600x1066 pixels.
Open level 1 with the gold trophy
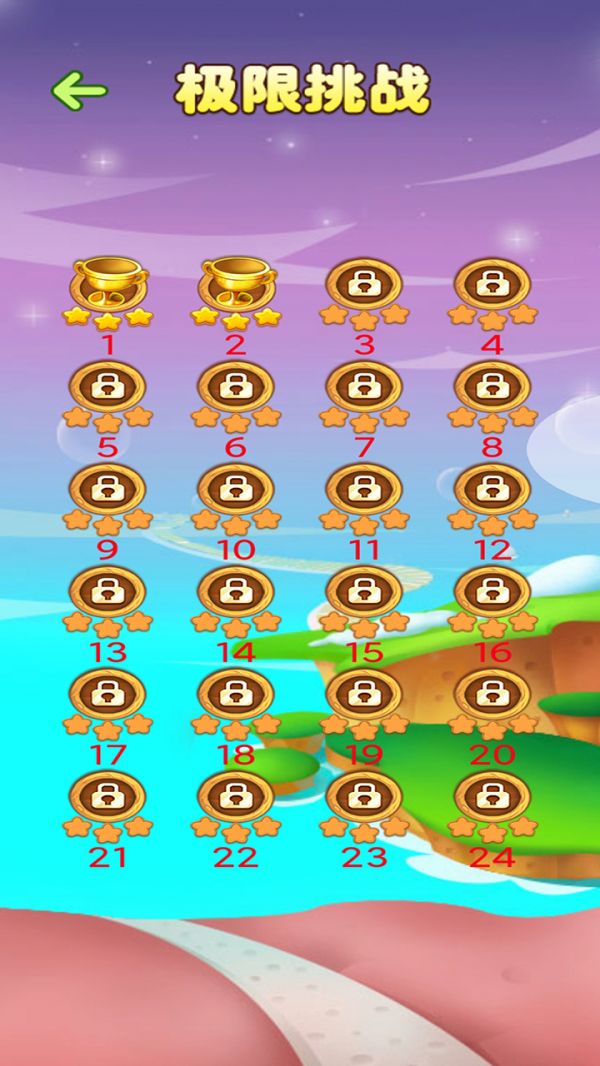tap(108, 285)
